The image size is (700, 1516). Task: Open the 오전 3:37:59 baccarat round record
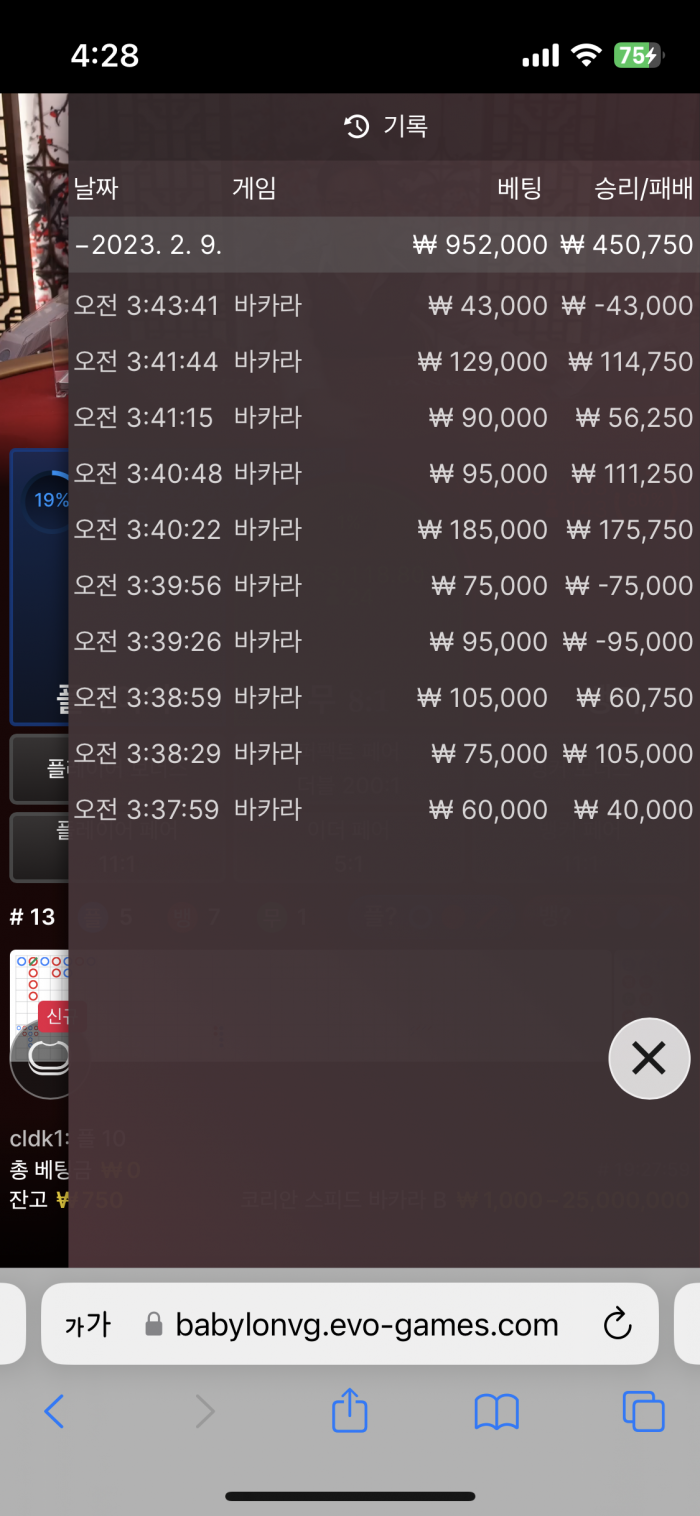click(383, 810)
